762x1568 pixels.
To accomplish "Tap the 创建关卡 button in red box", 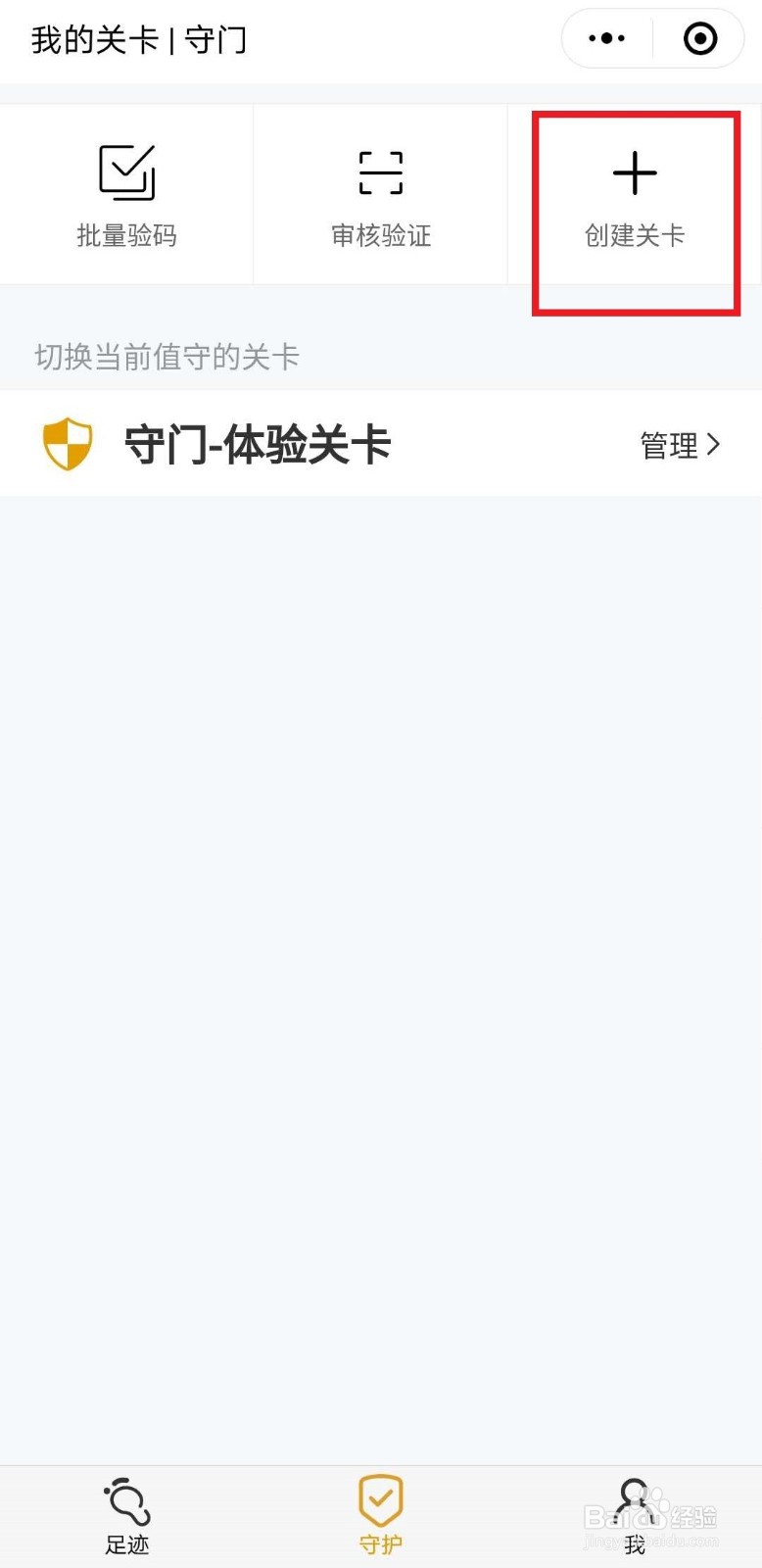I will (635, 196).
